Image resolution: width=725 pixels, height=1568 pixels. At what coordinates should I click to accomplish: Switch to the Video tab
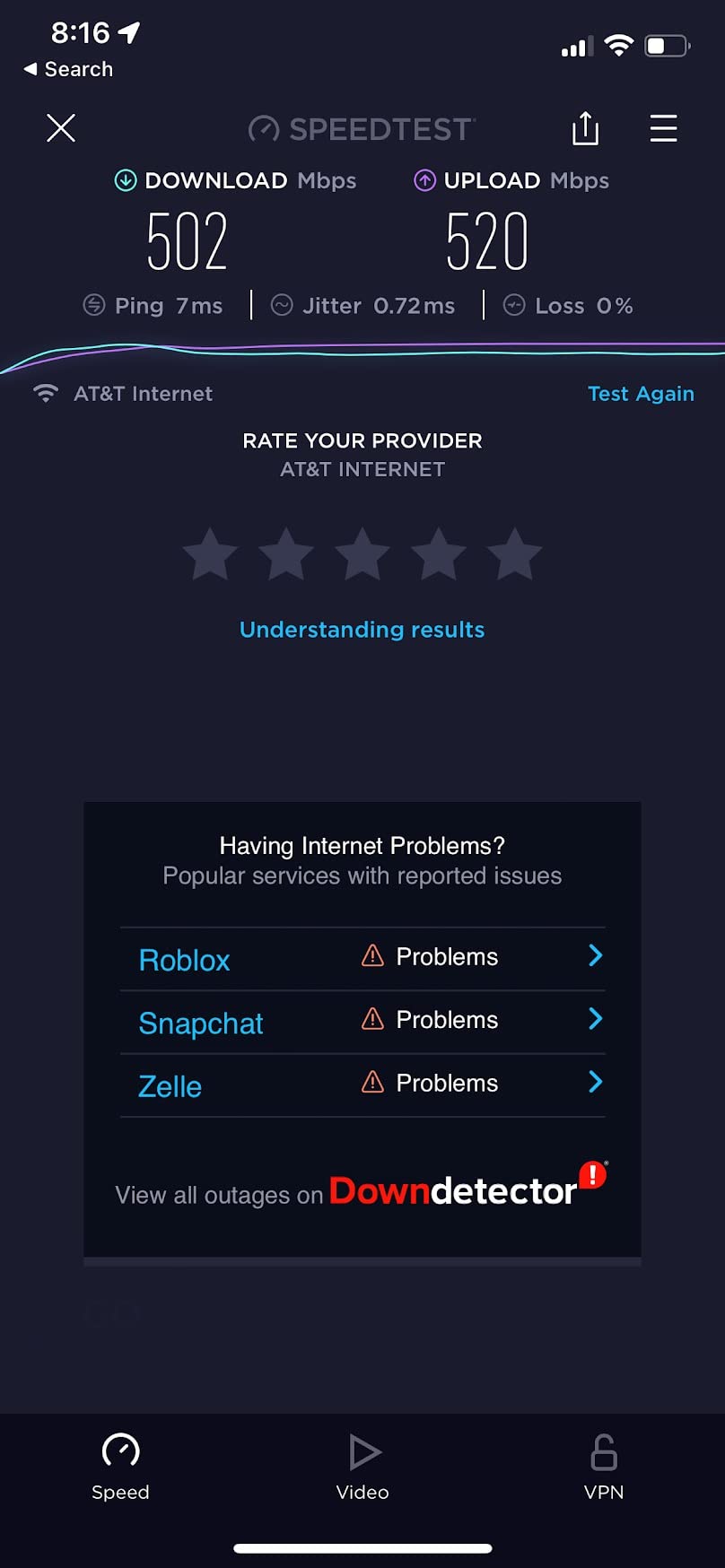362,1467
